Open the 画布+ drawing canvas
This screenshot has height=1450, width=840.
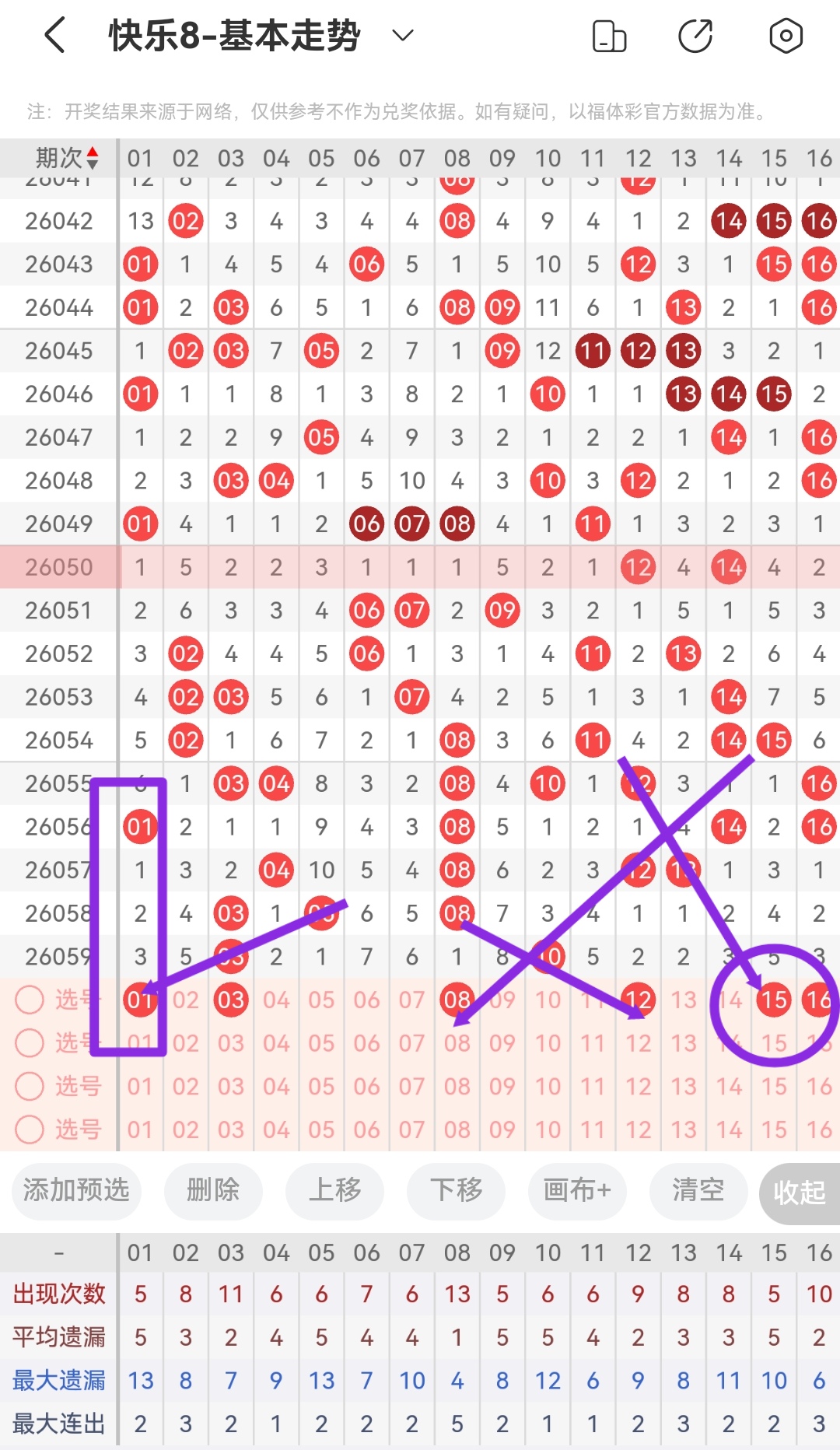point(577,1190)
